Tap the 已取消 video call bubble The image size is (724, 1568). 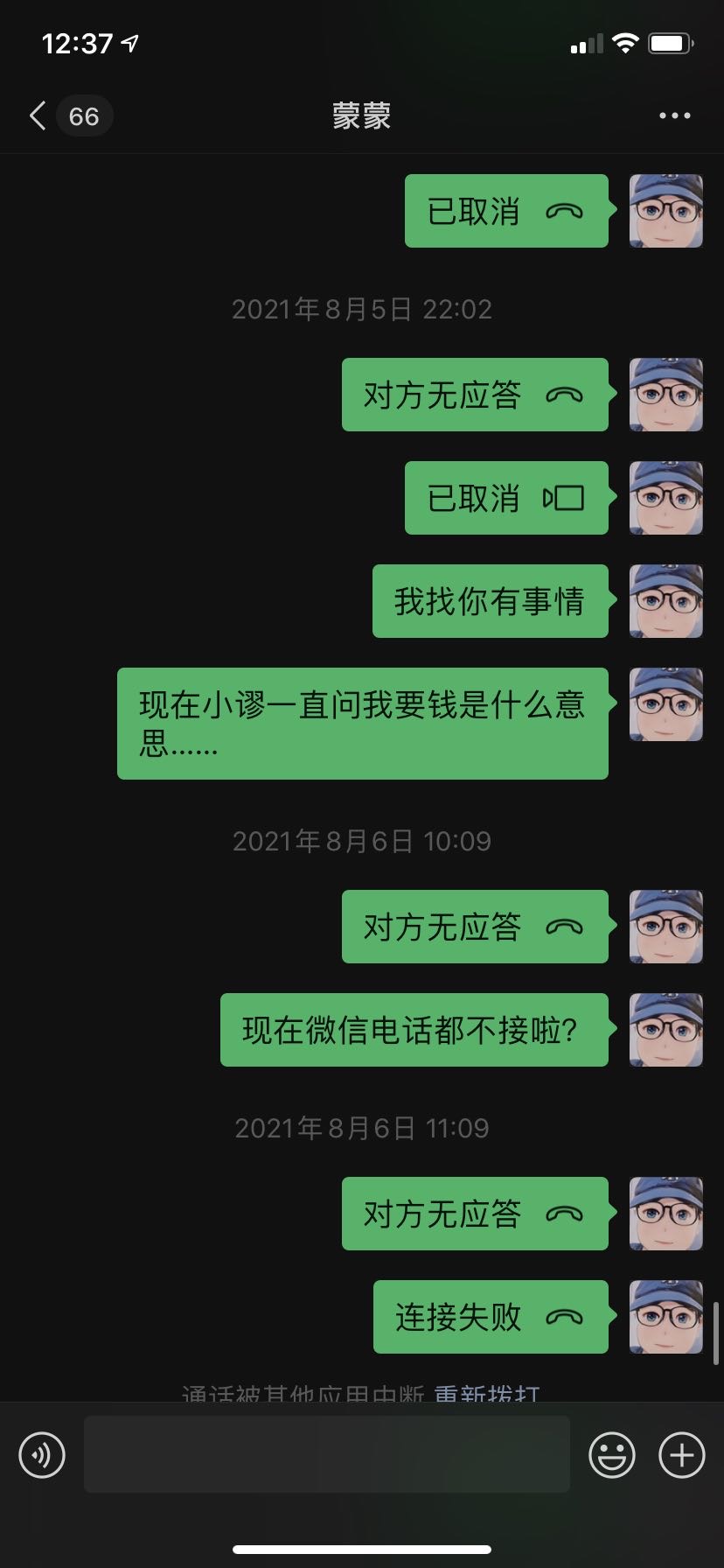pyautogui.click(x=505, y=498)
